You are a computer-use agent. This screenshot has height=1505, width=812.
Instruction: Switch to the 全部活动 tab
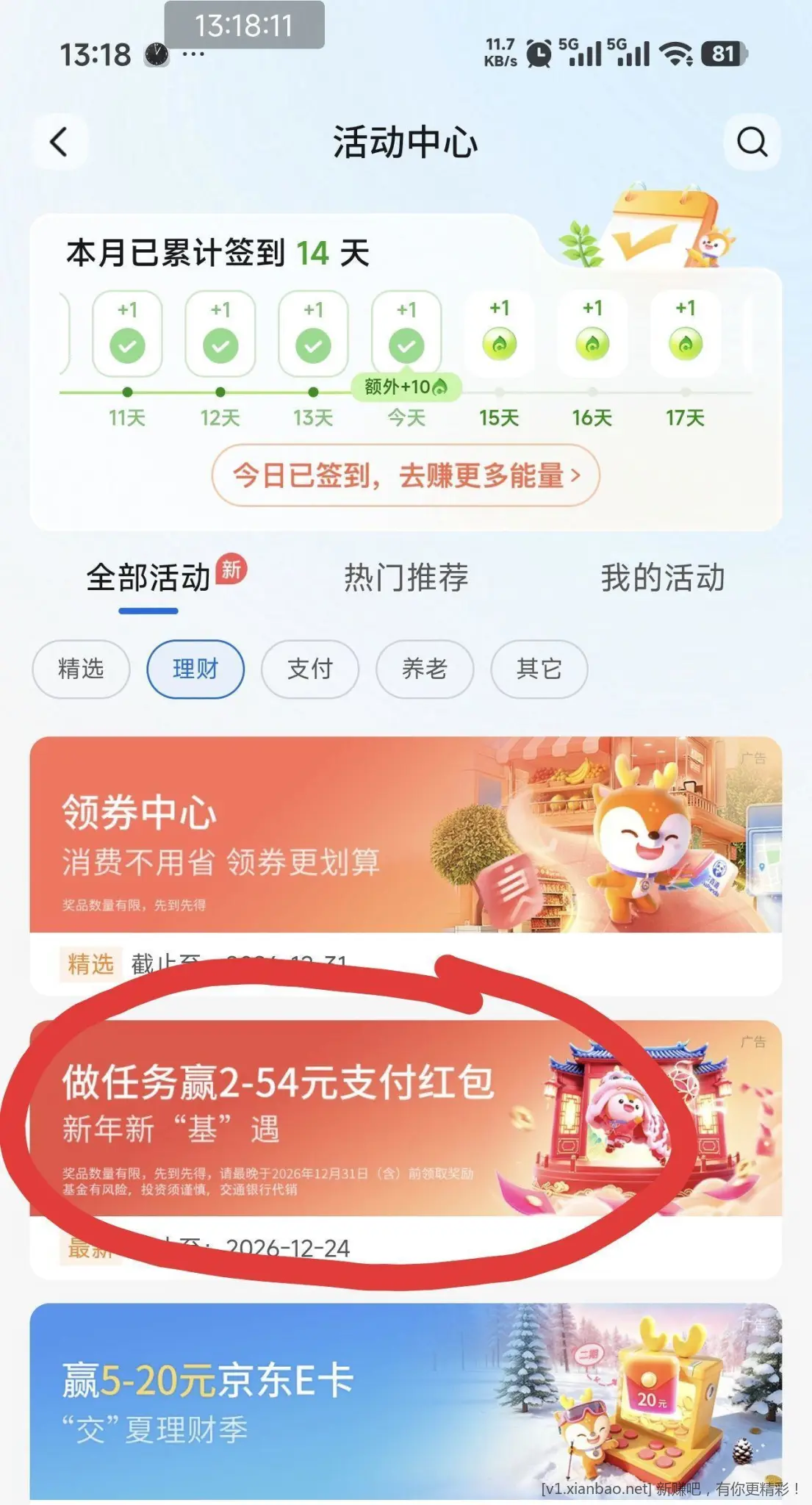click(x=149, y=578)
